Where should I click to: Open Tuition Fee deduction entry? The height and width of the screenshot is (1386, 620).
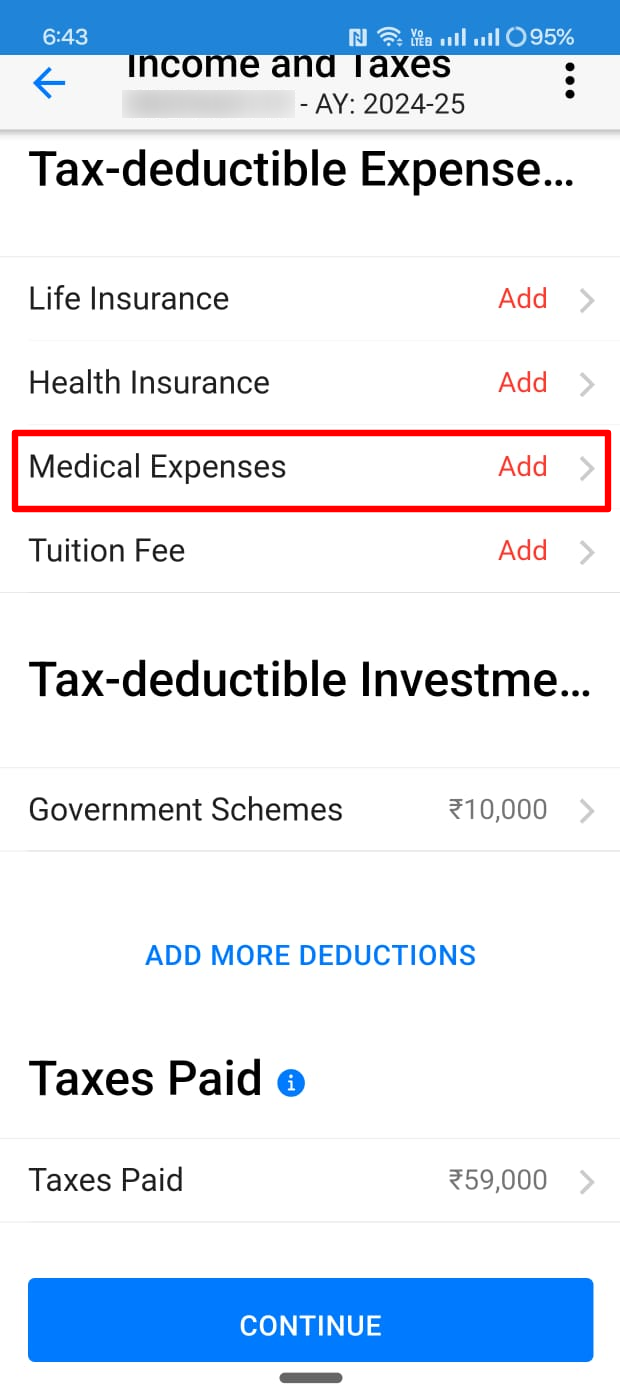[310, 551]
